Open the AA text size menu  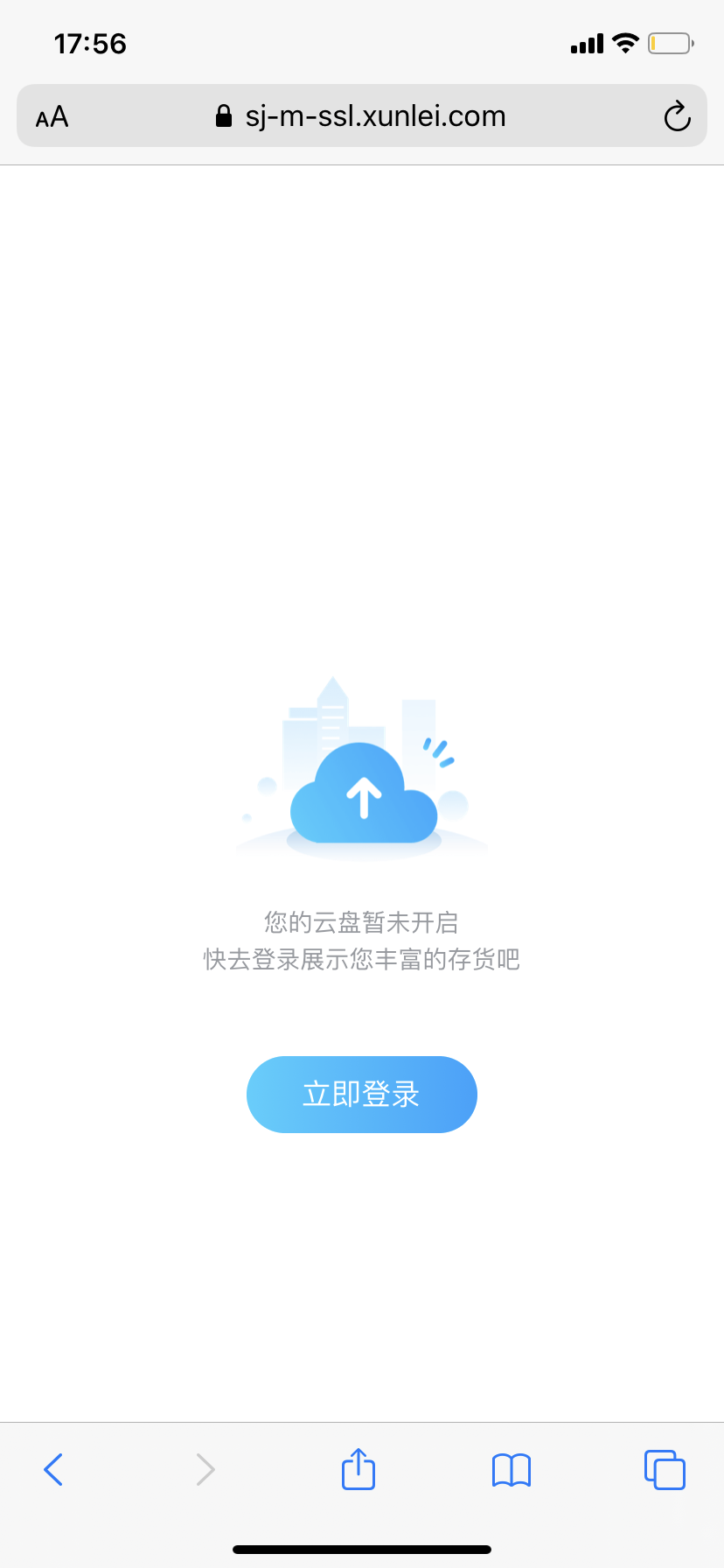click(52, 117)
